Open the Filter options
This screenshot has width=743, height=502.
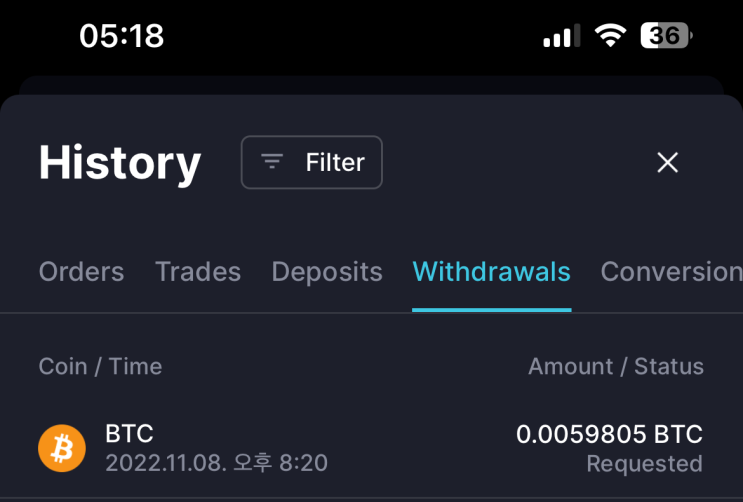pos(311,163)
